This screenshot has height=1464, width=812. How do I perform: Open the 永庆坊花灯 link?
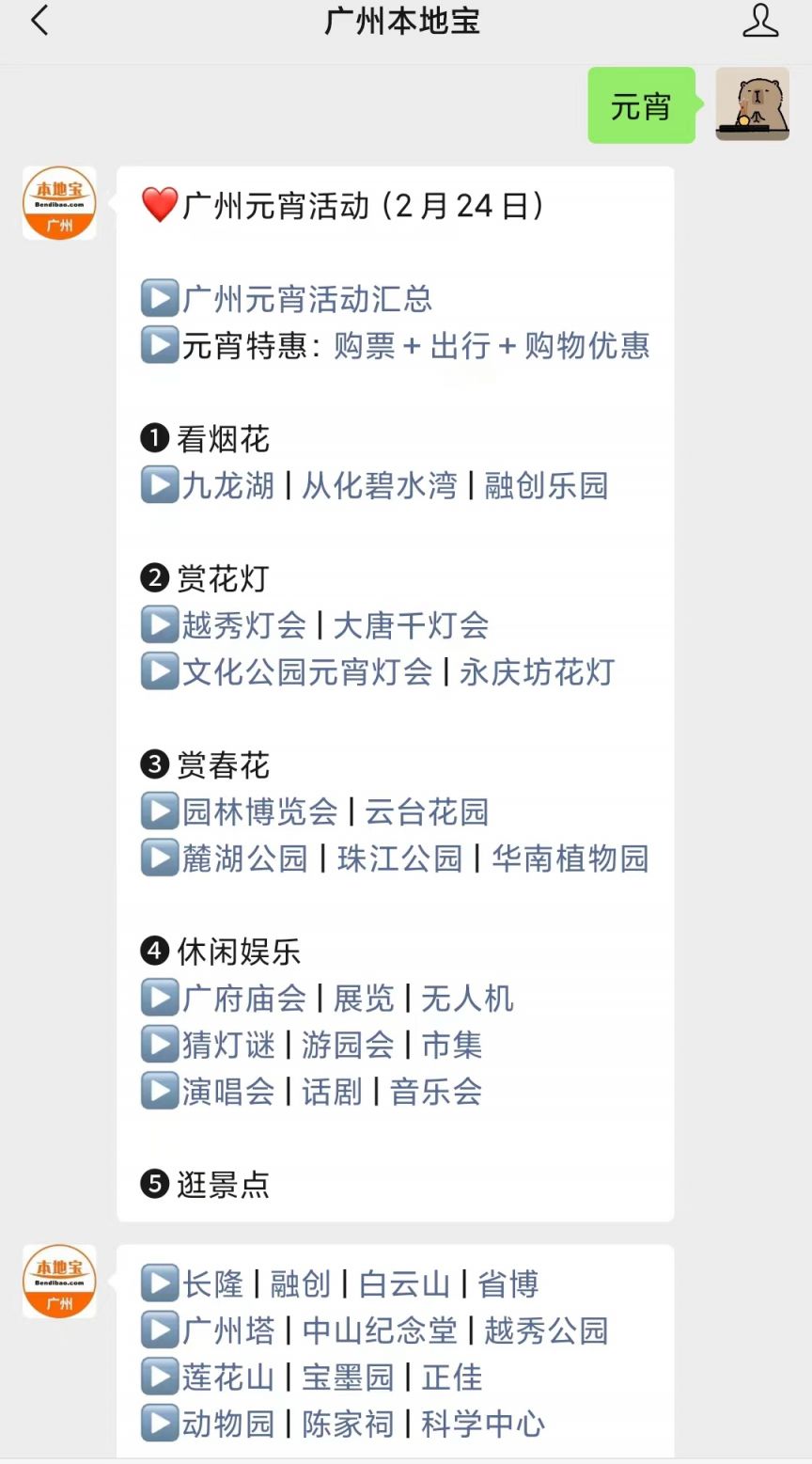[x=537, y=671]
